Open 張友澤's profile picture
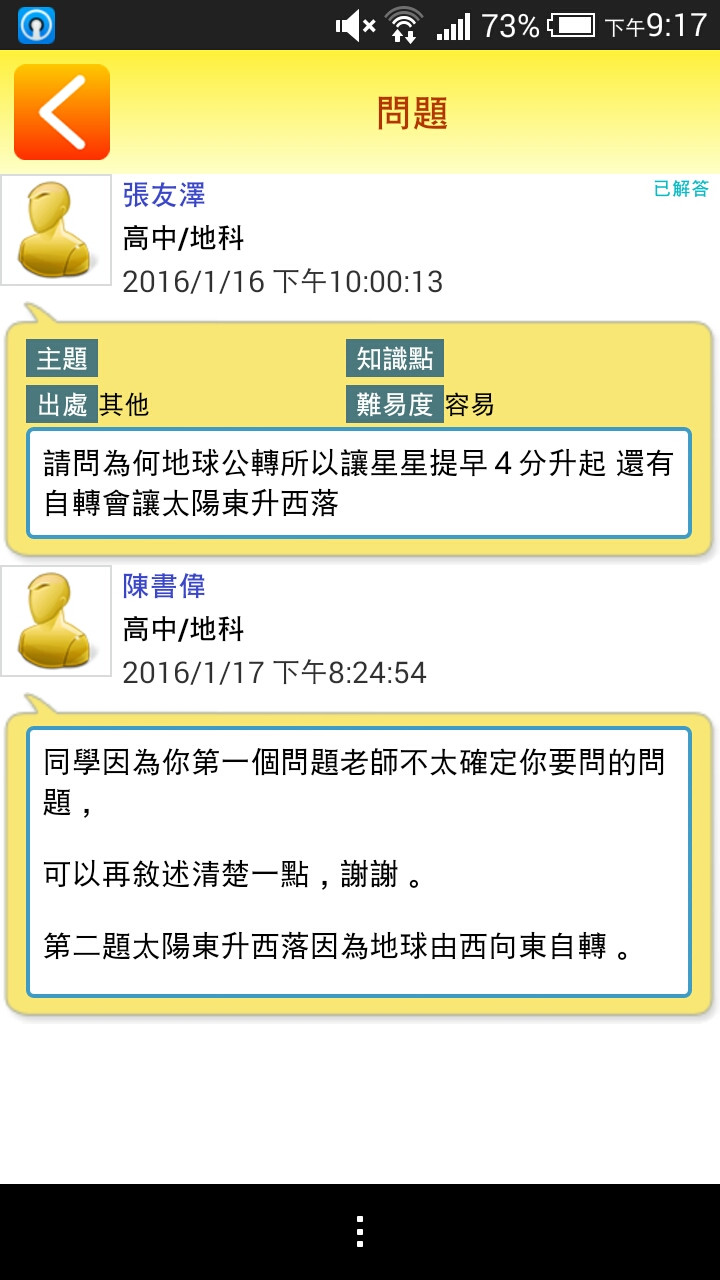The width and height of the screenshot is (720, 1280). 56,230
